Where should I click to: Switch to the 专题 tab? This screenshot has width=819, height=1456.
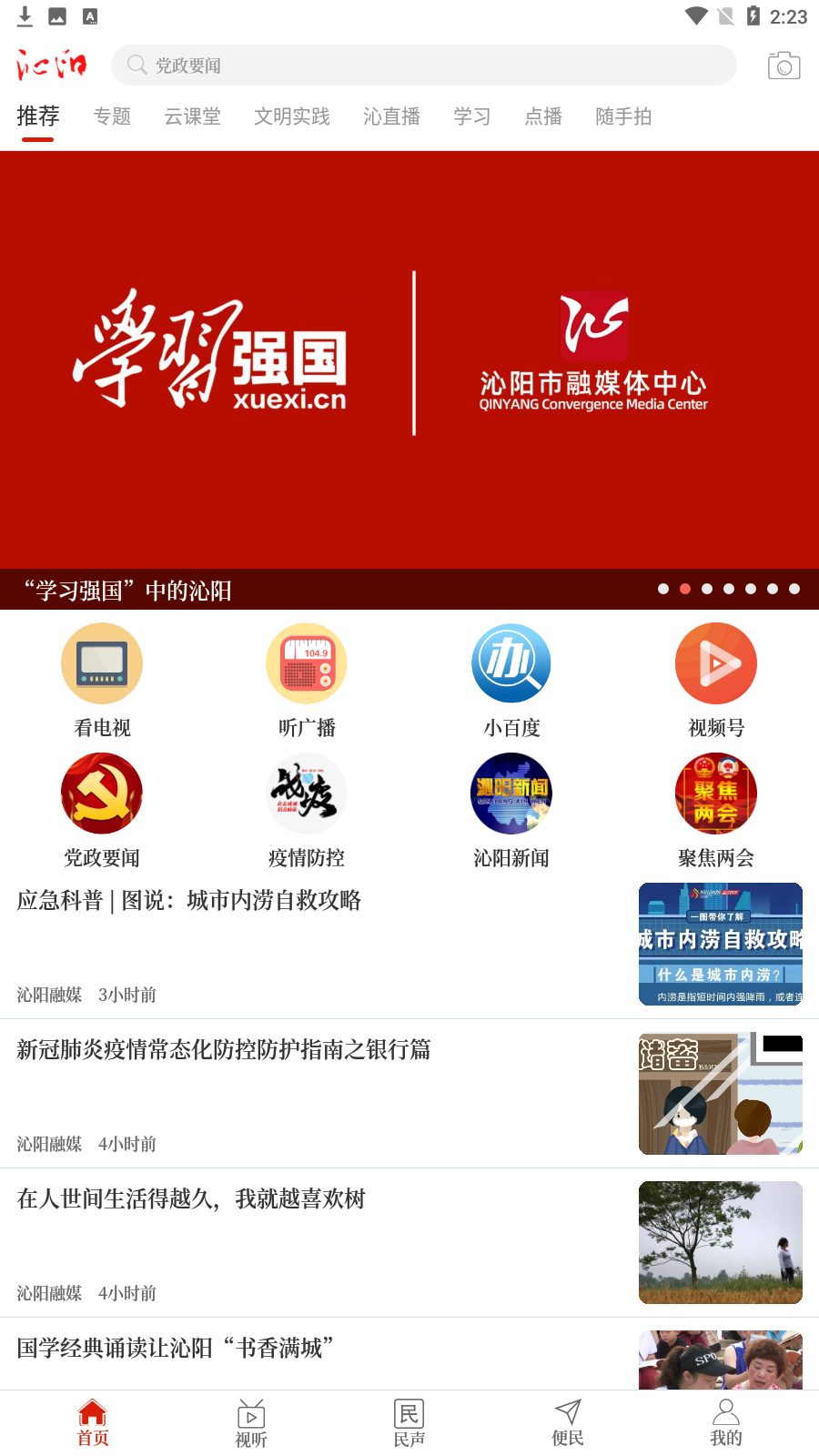(112, 116)
